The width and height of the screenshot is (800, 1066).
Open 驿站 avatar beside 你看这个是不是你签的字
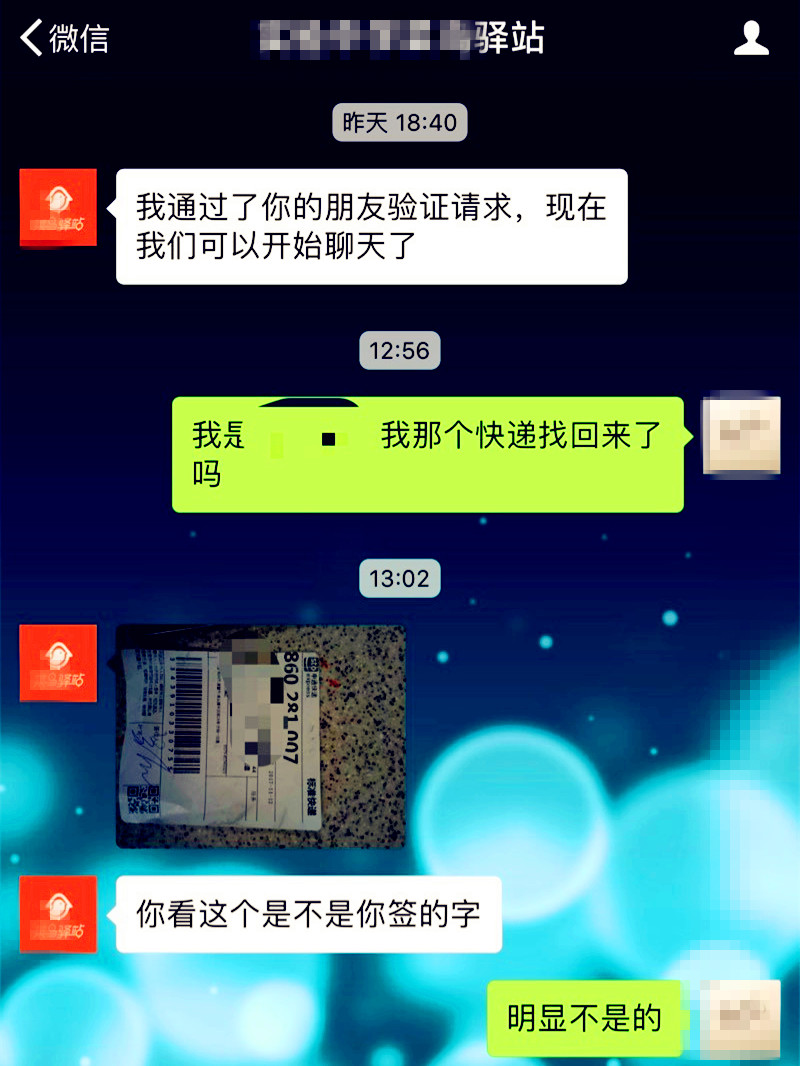coord(58,914)
